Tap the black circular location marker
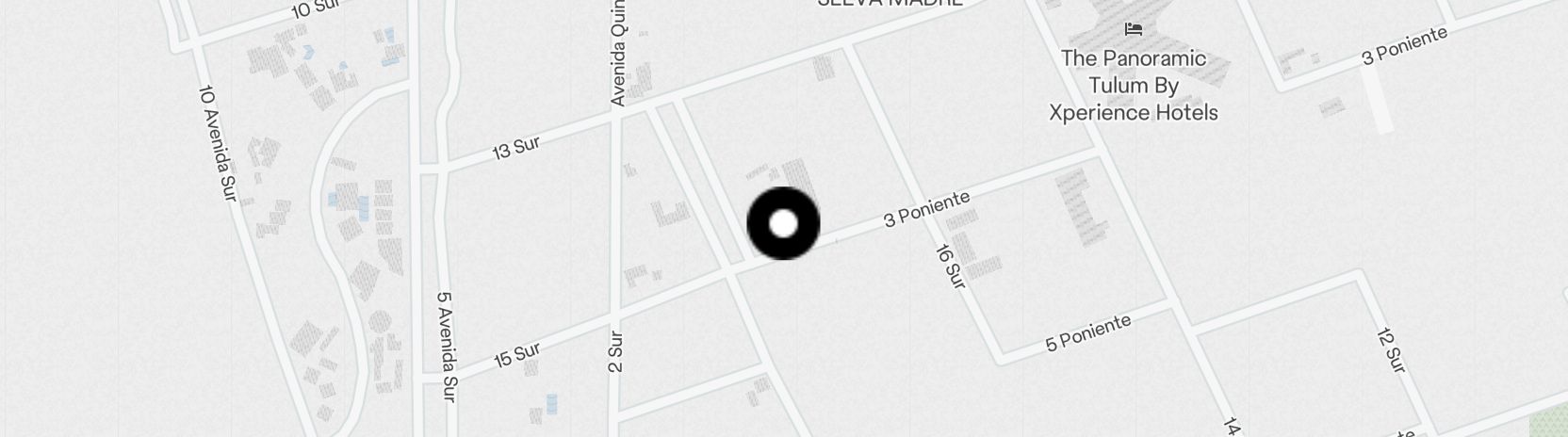The width and height of the screenshot is (1568, 437). pyautogui.click(x=783, y=224)
